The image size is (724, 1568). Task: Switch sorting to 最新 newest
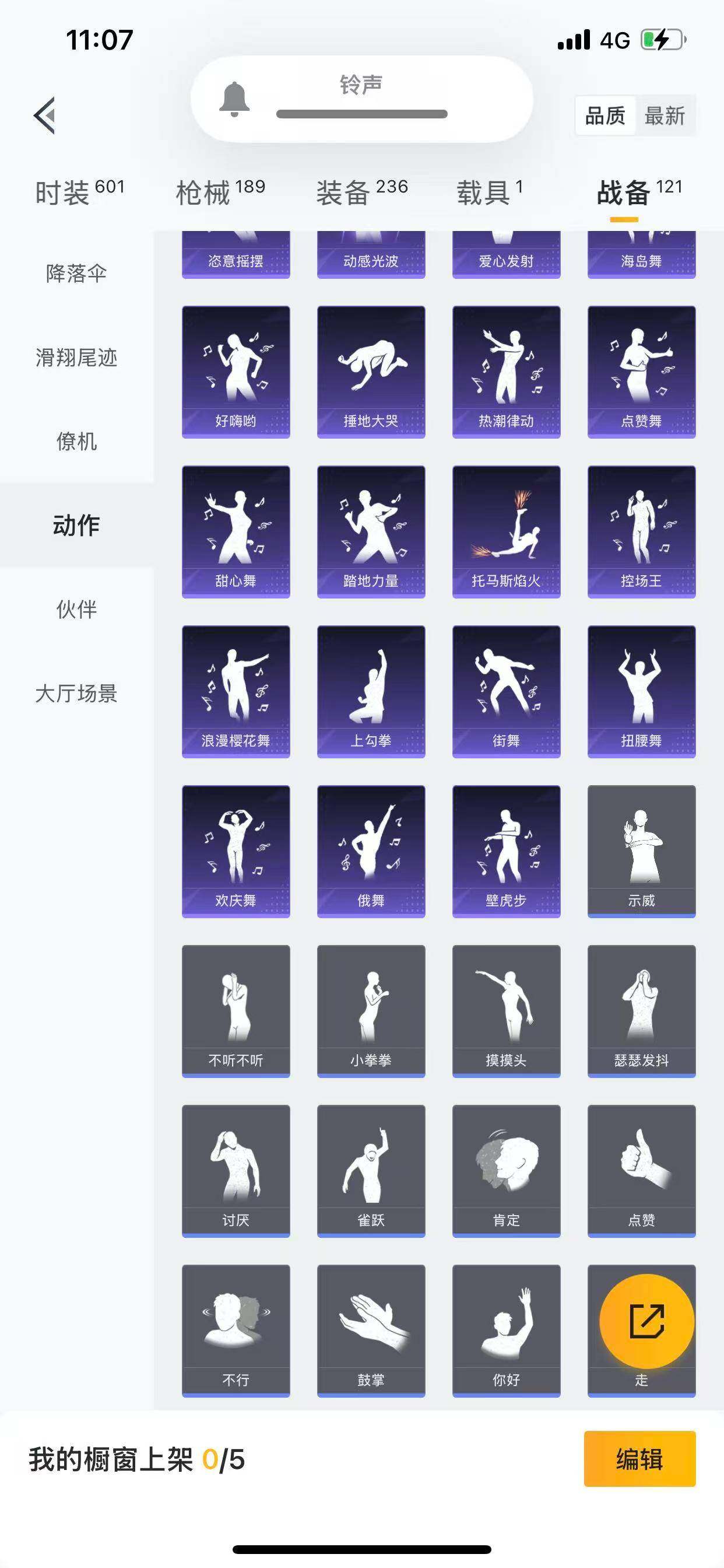(x=667, y=116)
